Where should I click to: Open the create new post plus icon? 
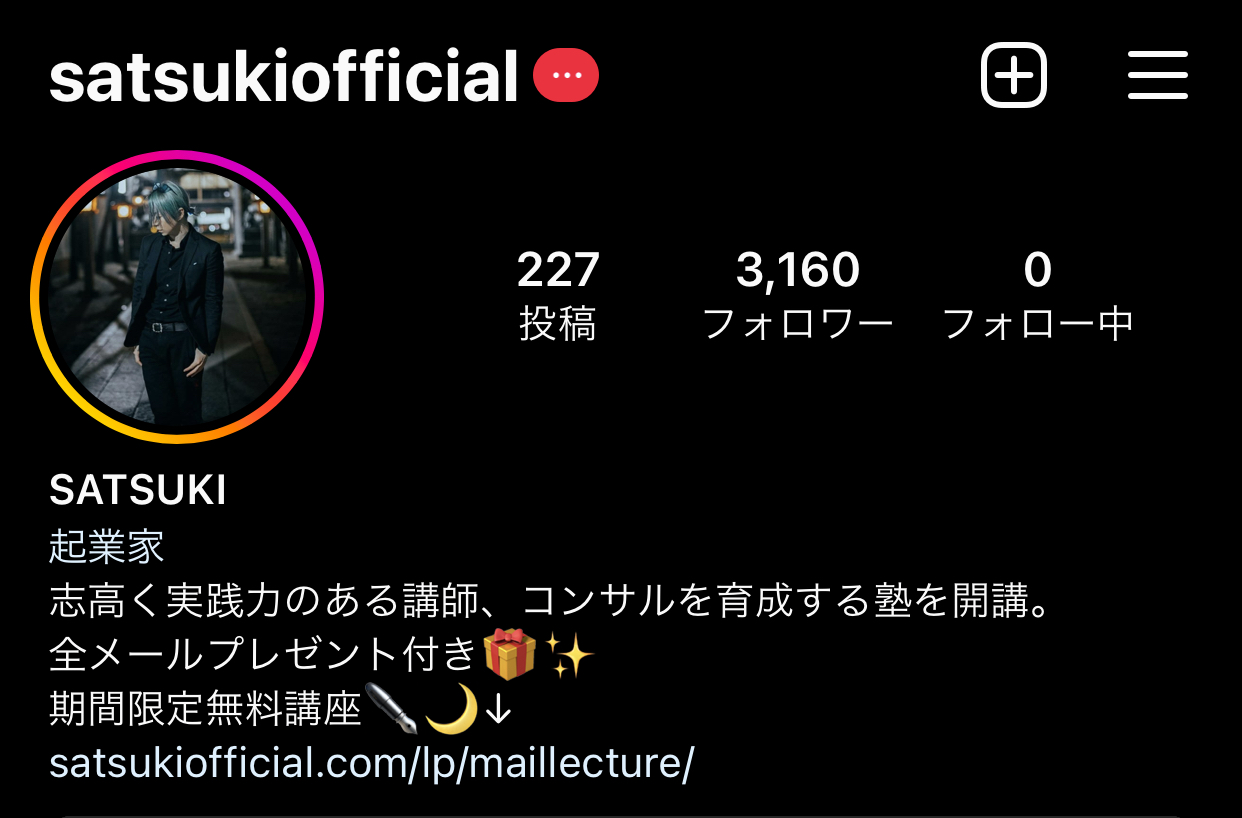click(1013, 75)
